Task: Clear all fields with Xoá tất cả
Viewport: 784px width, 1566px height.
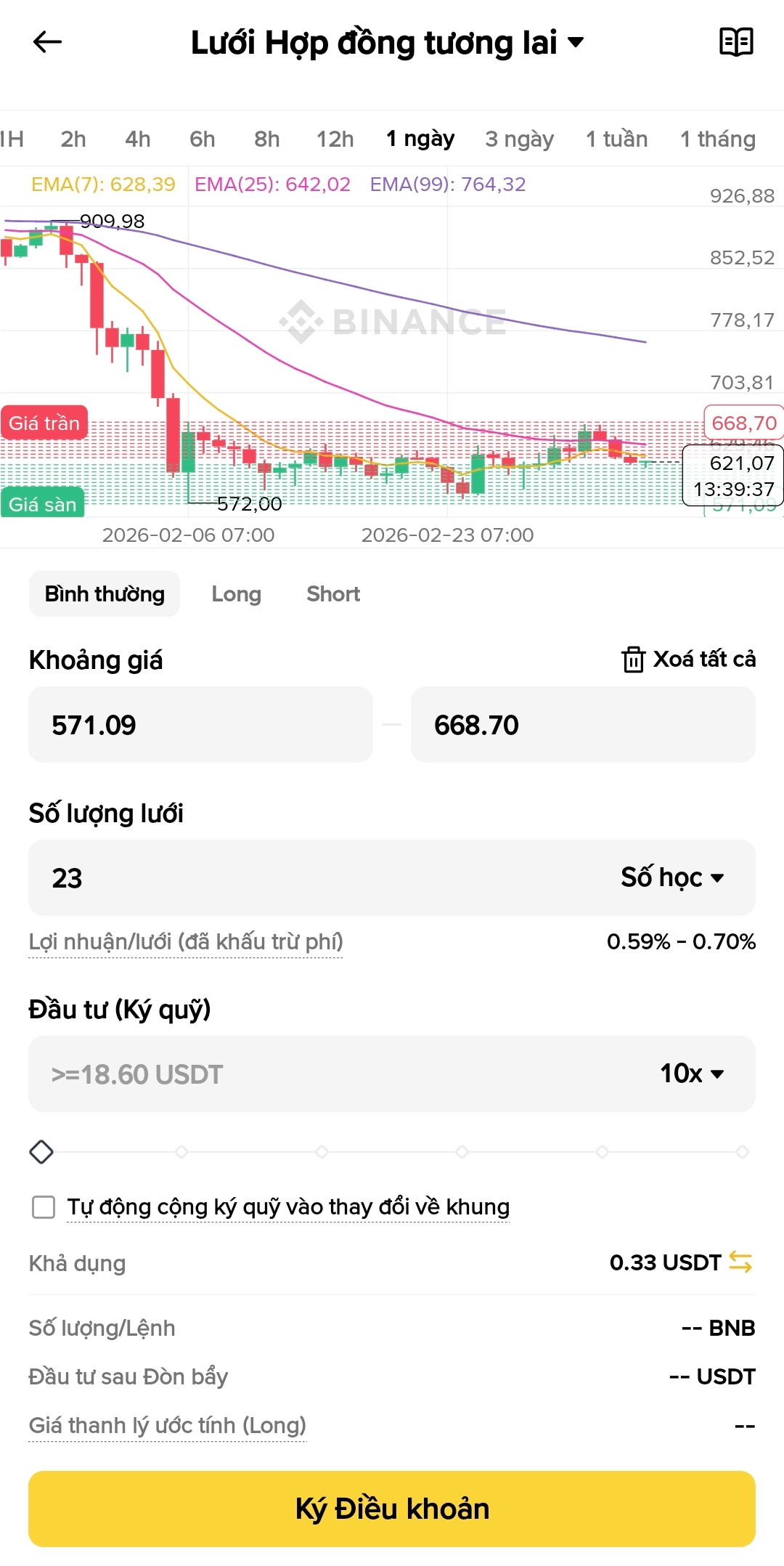Action: 689,659
